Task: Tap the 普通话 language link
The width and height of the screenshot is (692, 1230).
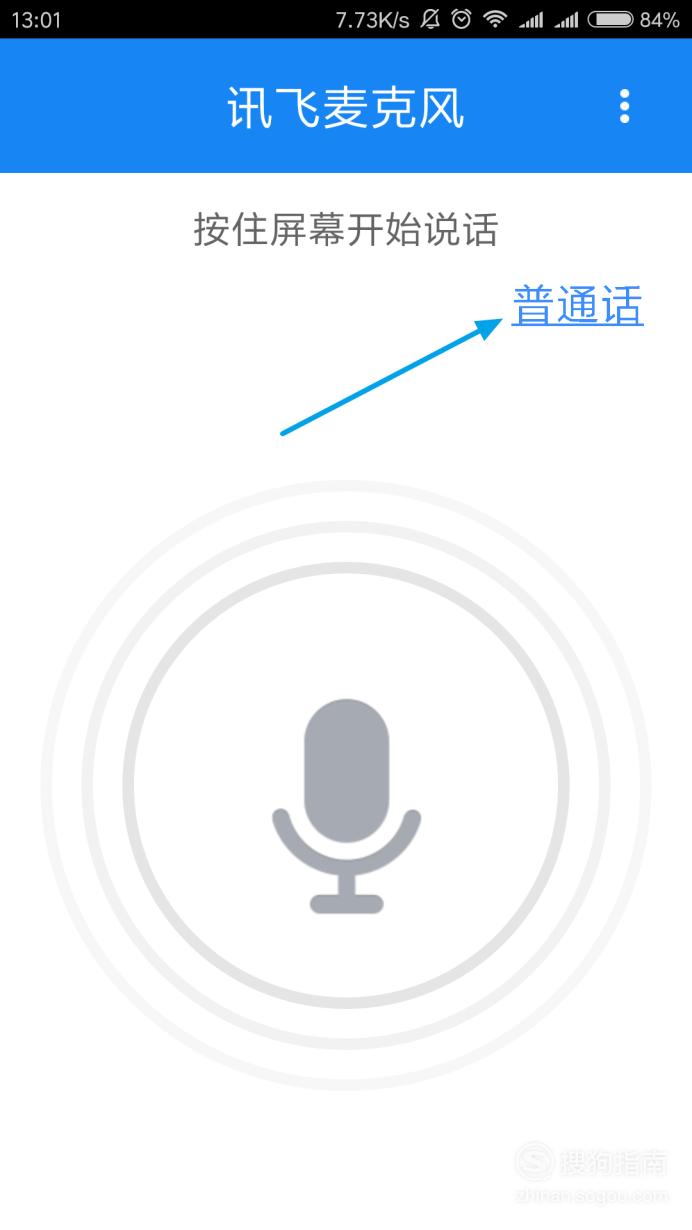Action: [578, 305]
